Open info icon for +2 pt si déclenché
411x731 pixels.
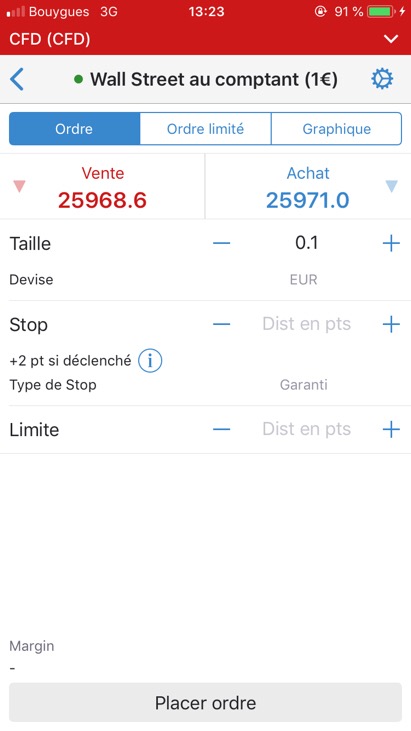click(x=150, y=361)
